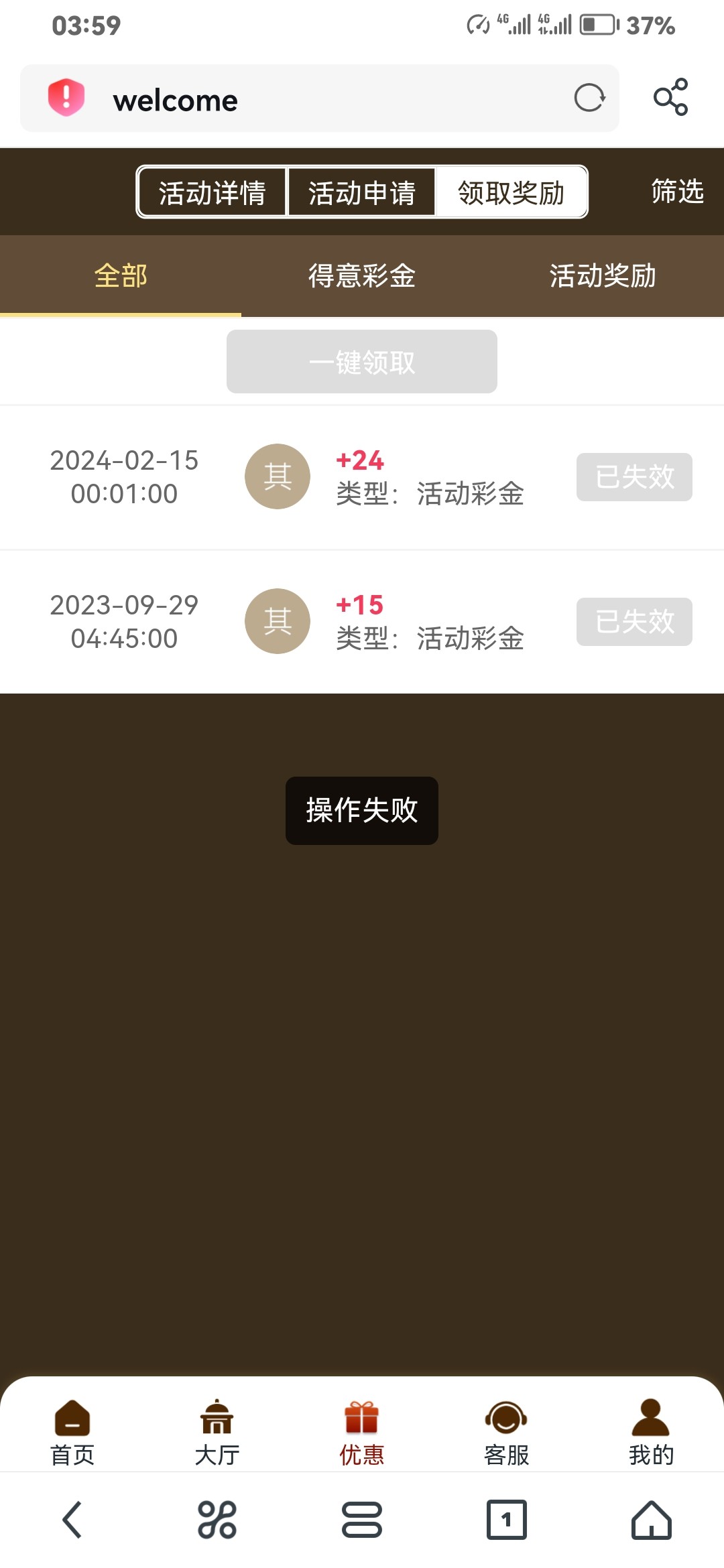Go to 首页 in bottom navigation
Screen dimensions: 724x1568
72,1432
